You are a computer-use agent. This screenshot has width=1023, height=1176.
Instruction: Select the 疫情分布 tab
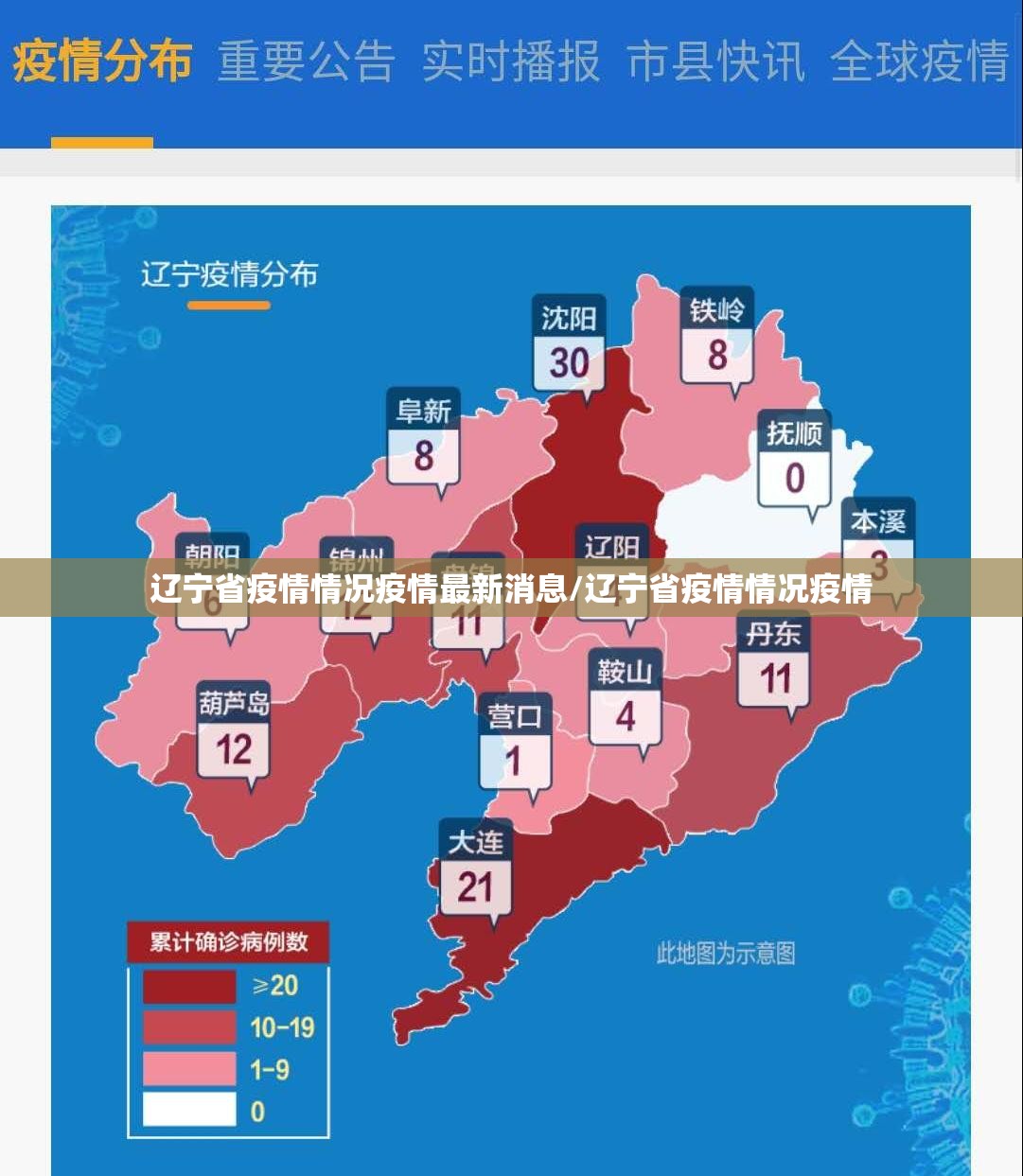[x=102, y=61]
